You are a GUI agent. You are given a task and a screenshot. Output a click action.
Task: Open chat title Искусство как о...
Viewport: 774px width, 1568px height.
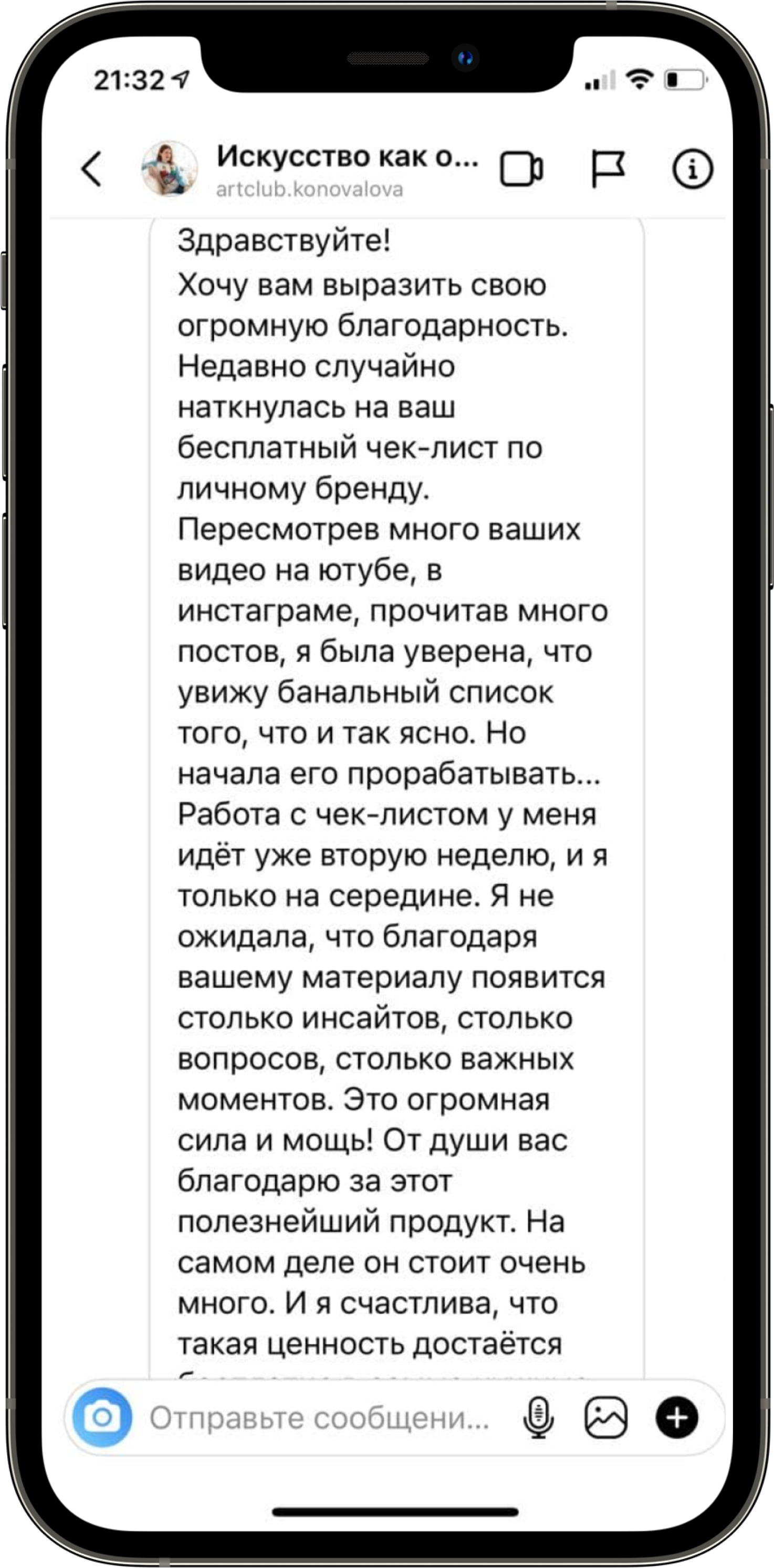coord(347,157)
